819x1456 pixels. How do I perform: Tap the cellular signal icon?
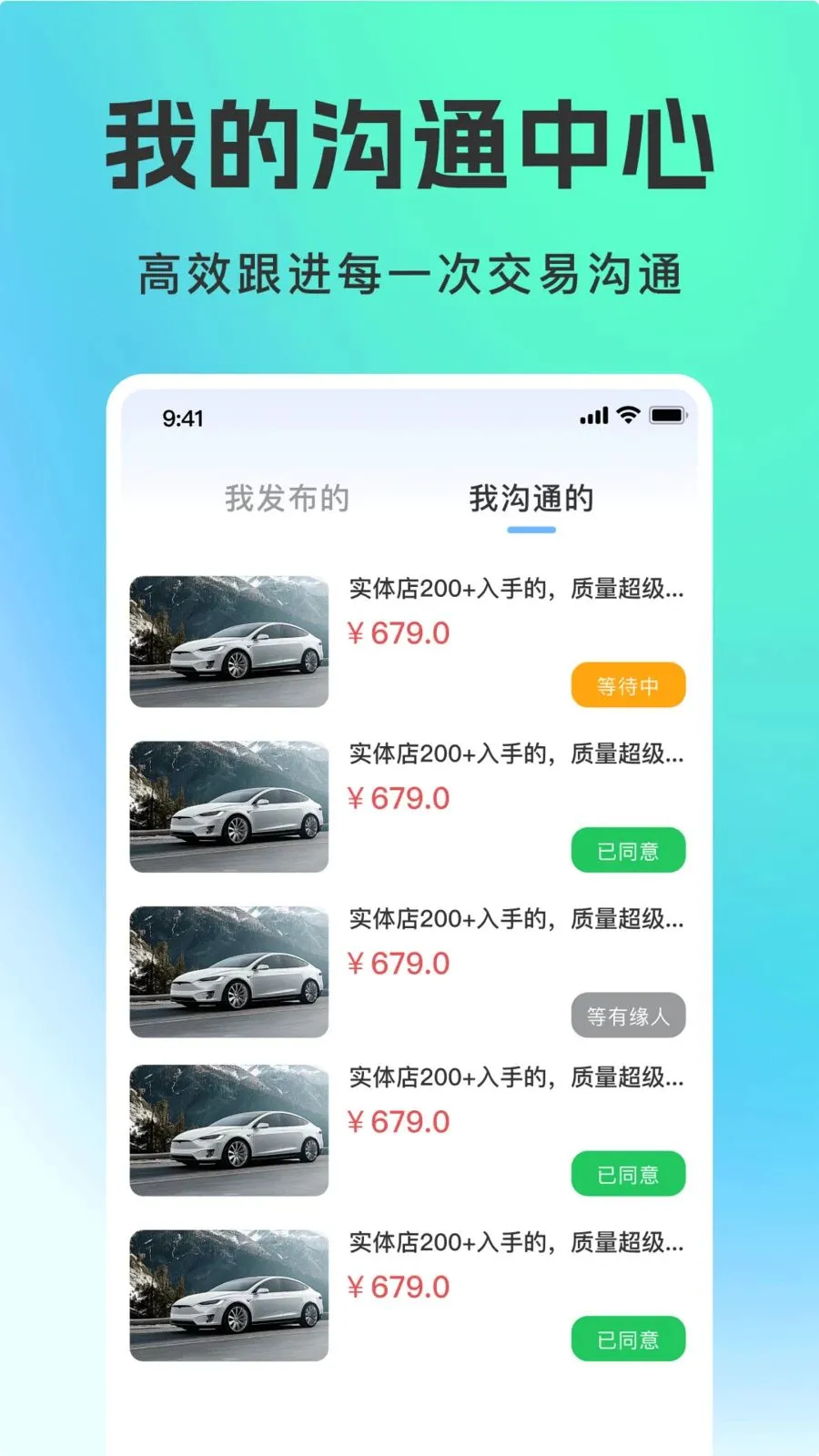click(593, 415)
